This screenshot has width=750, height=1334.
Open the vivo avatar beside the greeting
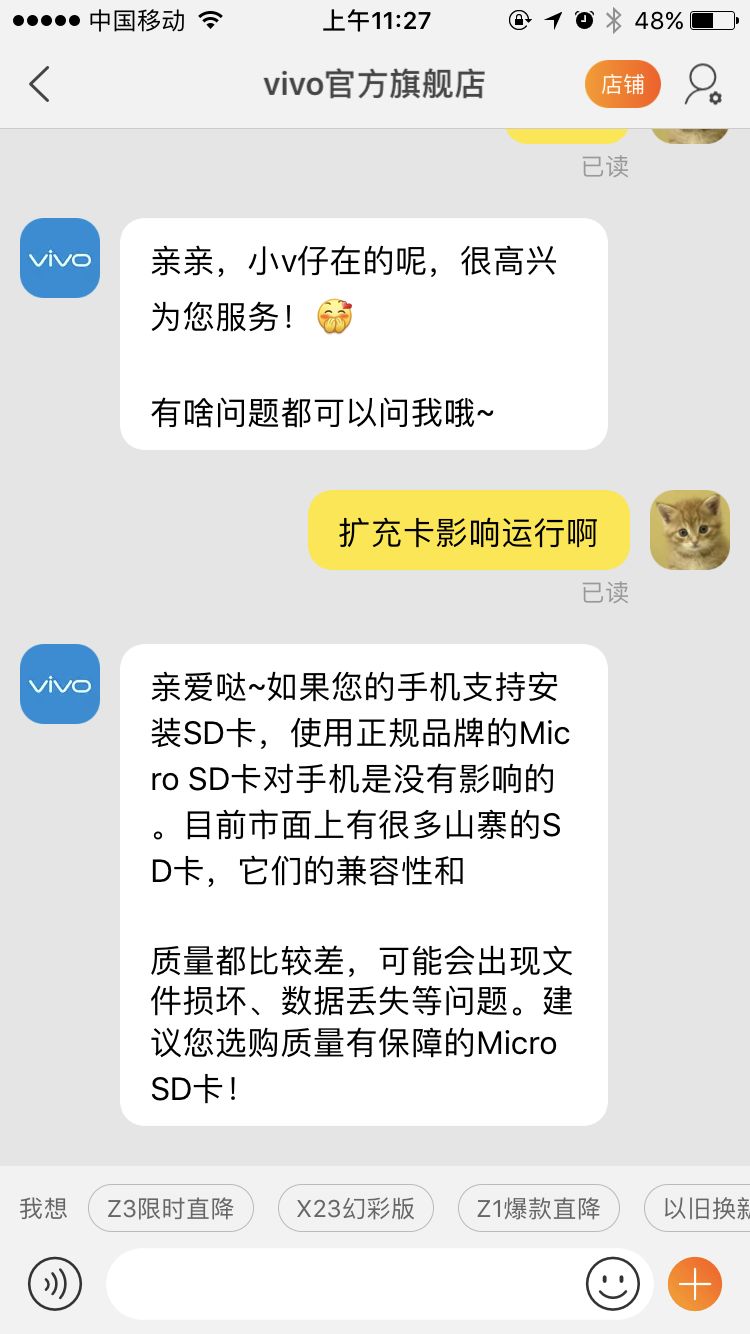[x=60, y=258]
